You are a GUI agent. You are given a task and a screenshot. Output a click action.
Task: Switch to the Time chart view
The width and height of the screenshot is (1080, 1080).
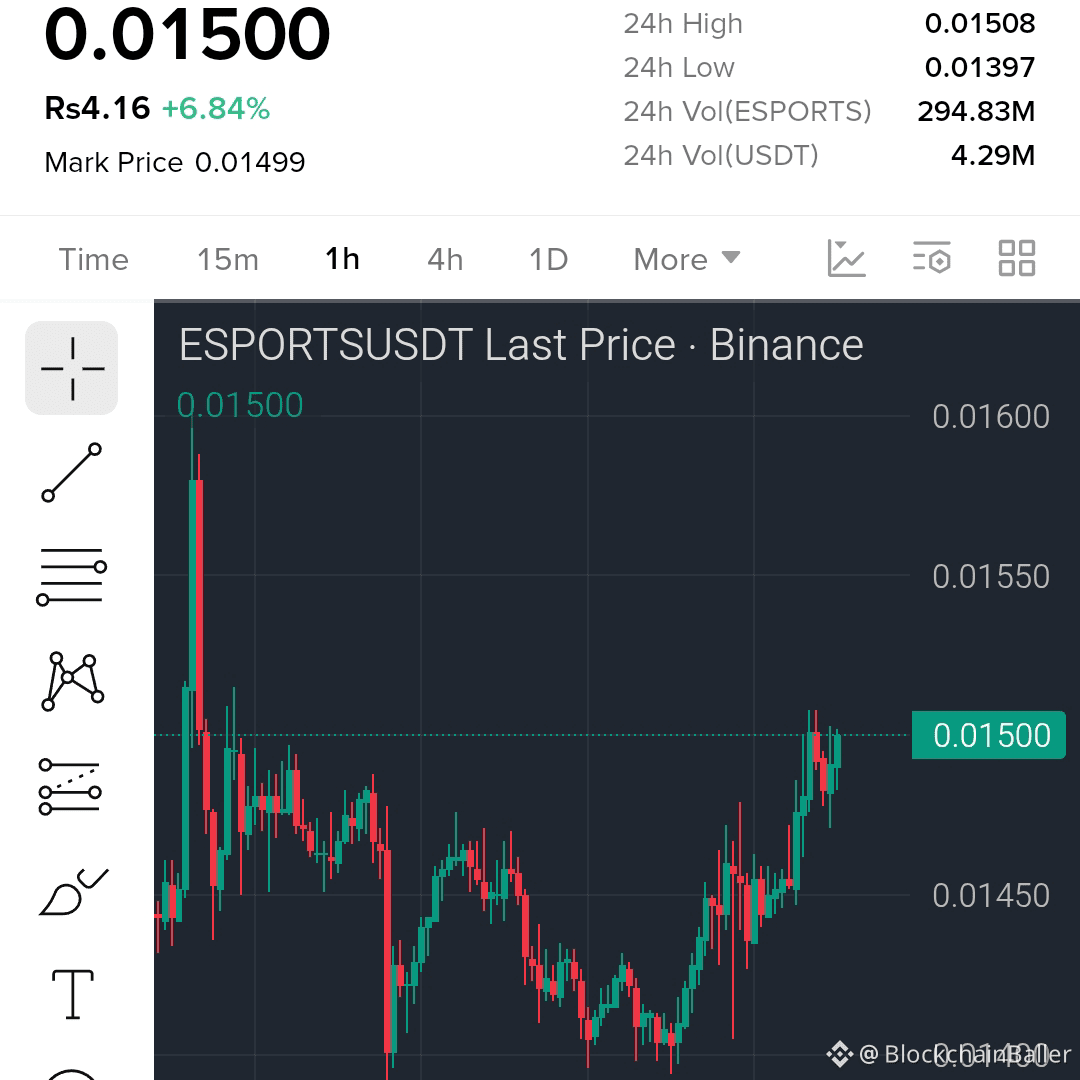pyautogui.click(x=94, y=260)
